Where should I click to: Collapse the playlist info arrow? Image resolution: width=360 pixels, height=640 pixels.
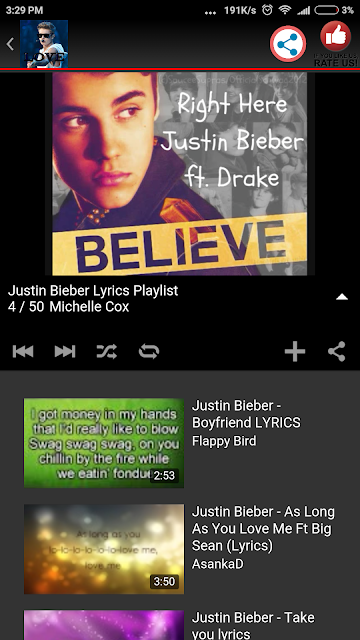[342, 298]
